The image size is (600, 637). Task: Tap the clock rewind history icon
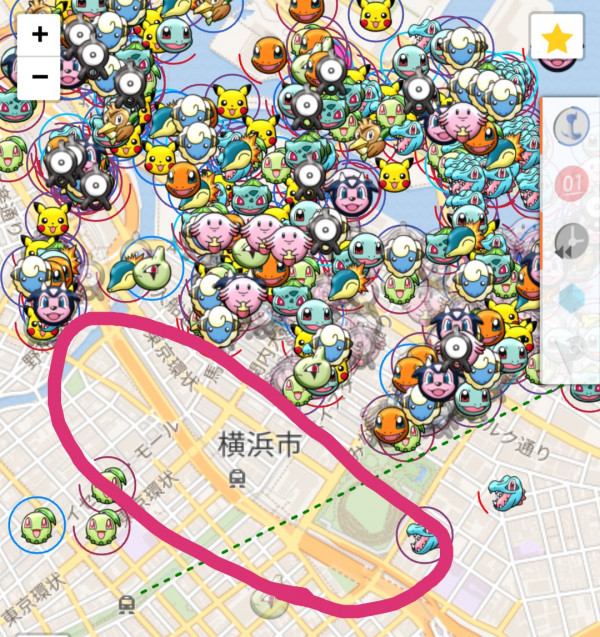pos(573,243)
